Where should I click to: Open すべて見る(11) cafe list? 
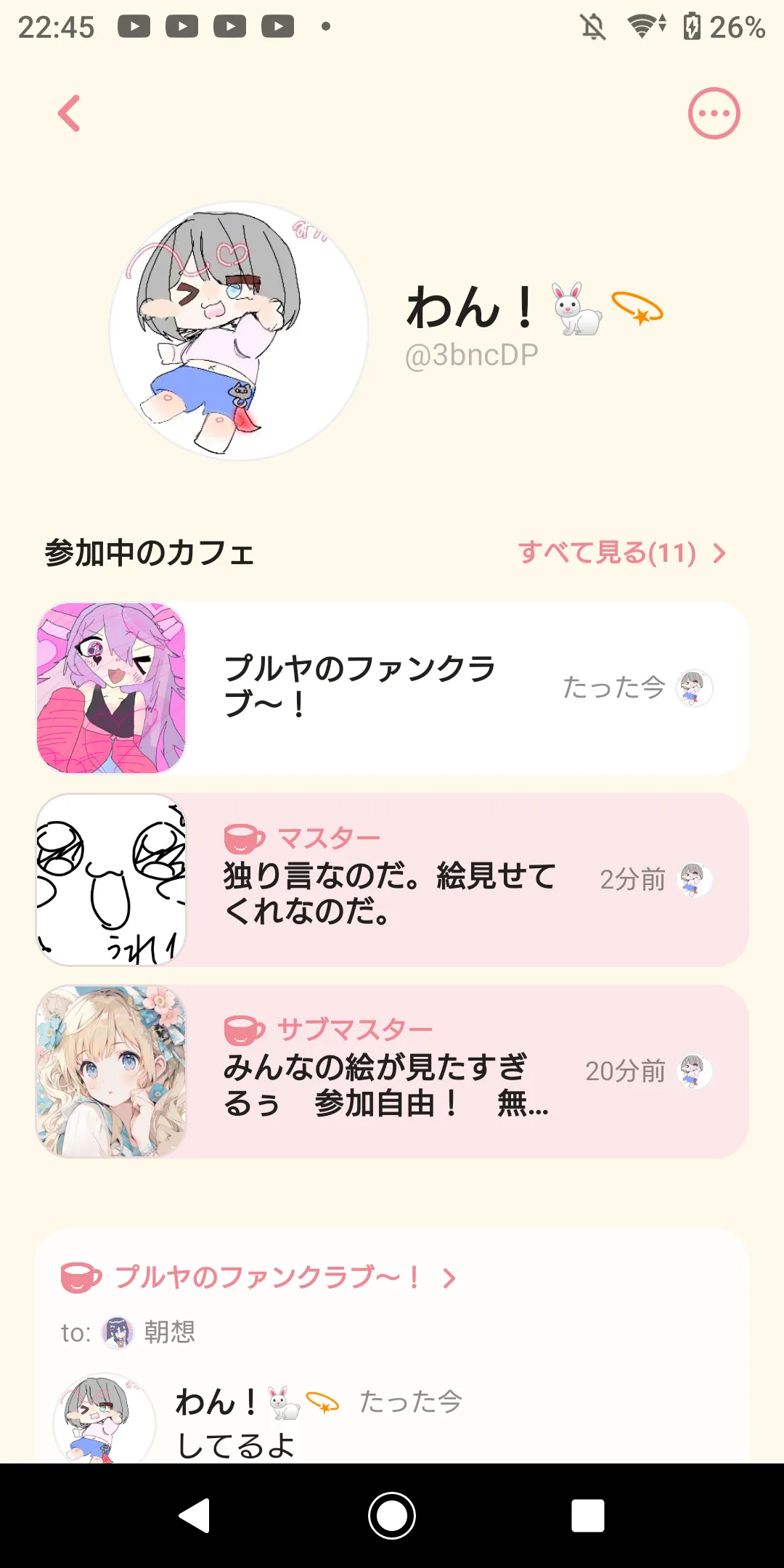pyautogui.click(x=621, y=553)
